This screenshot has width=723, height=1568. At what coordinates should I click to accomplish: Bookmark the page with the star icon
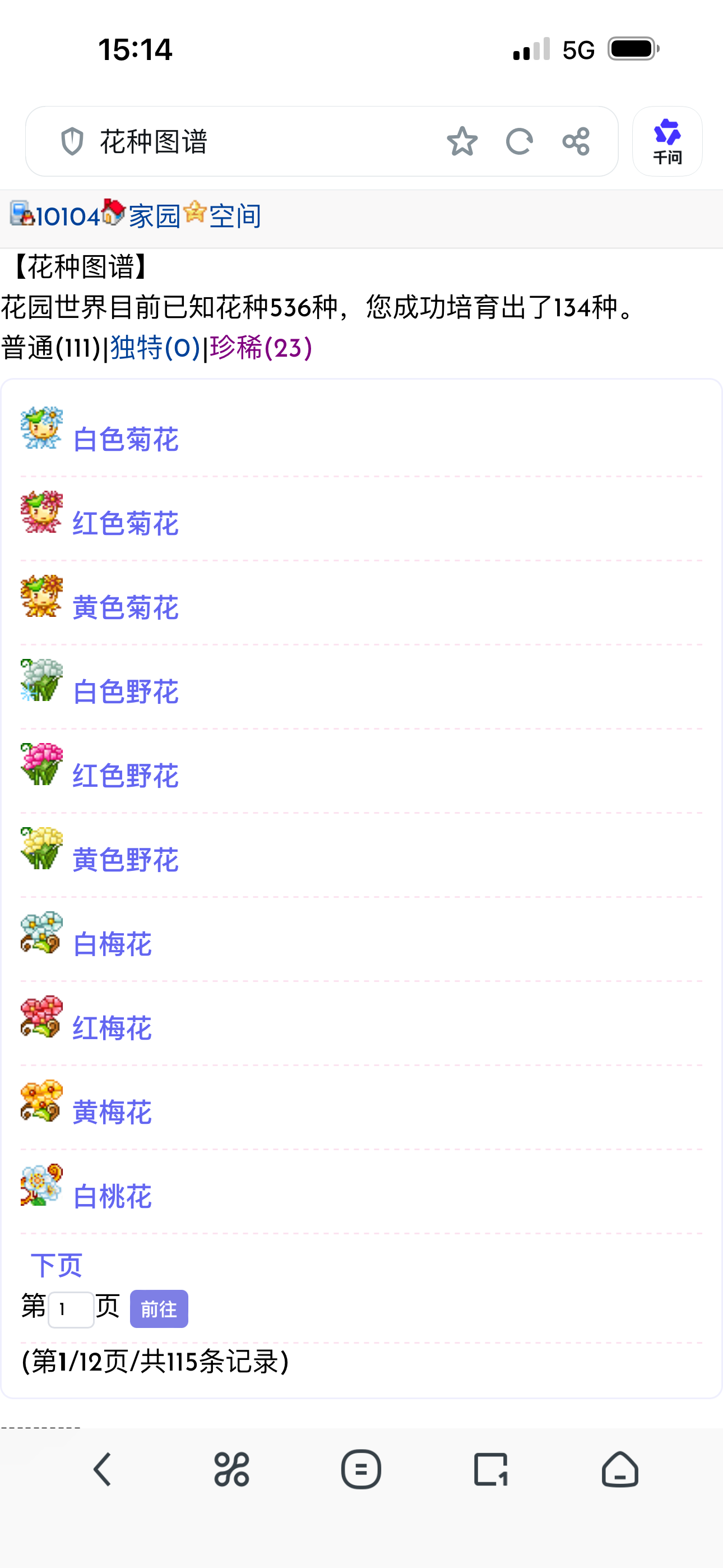tap(463, 141)
